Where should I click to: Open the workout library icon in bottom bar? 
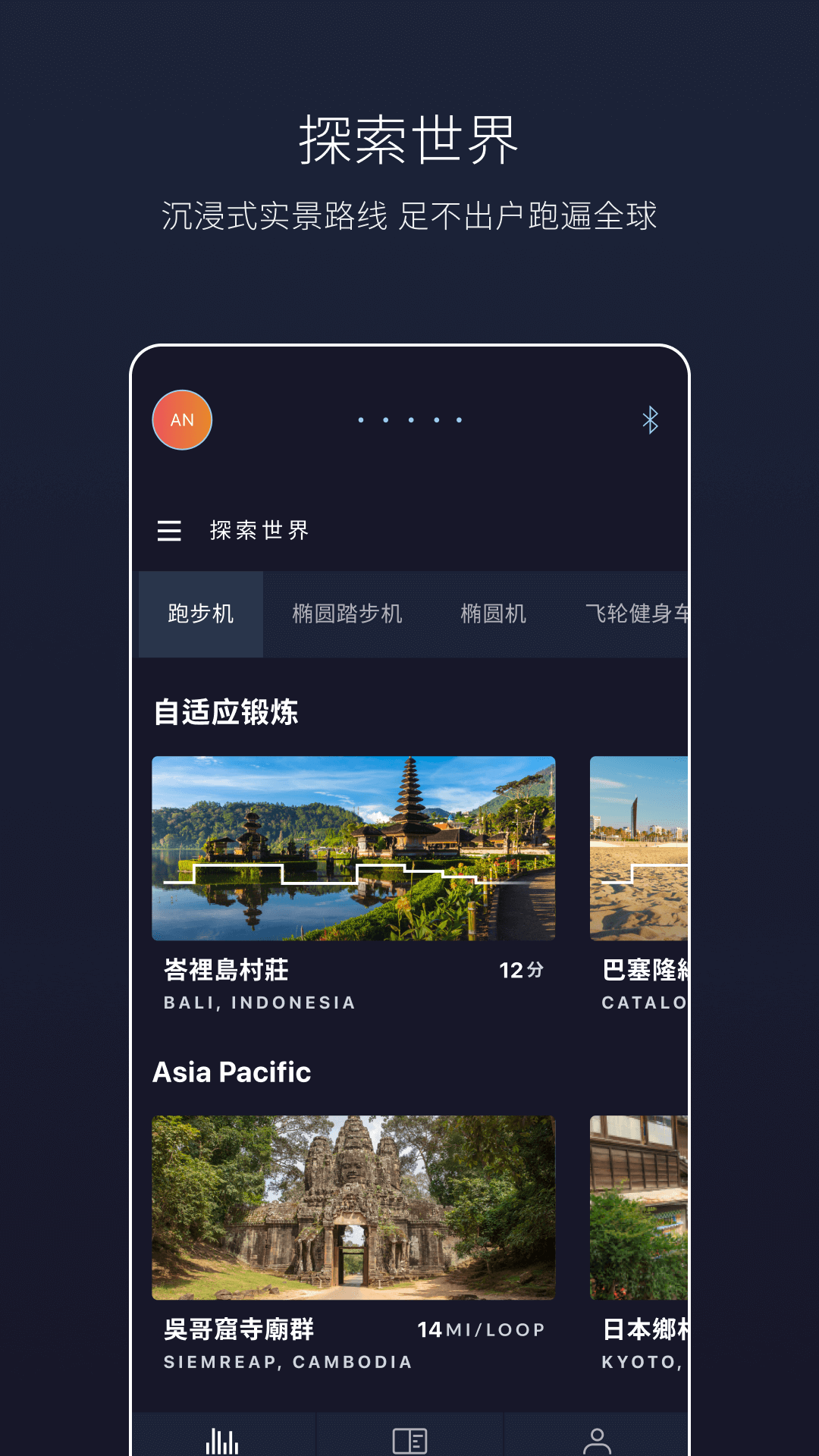point(409,1440)
